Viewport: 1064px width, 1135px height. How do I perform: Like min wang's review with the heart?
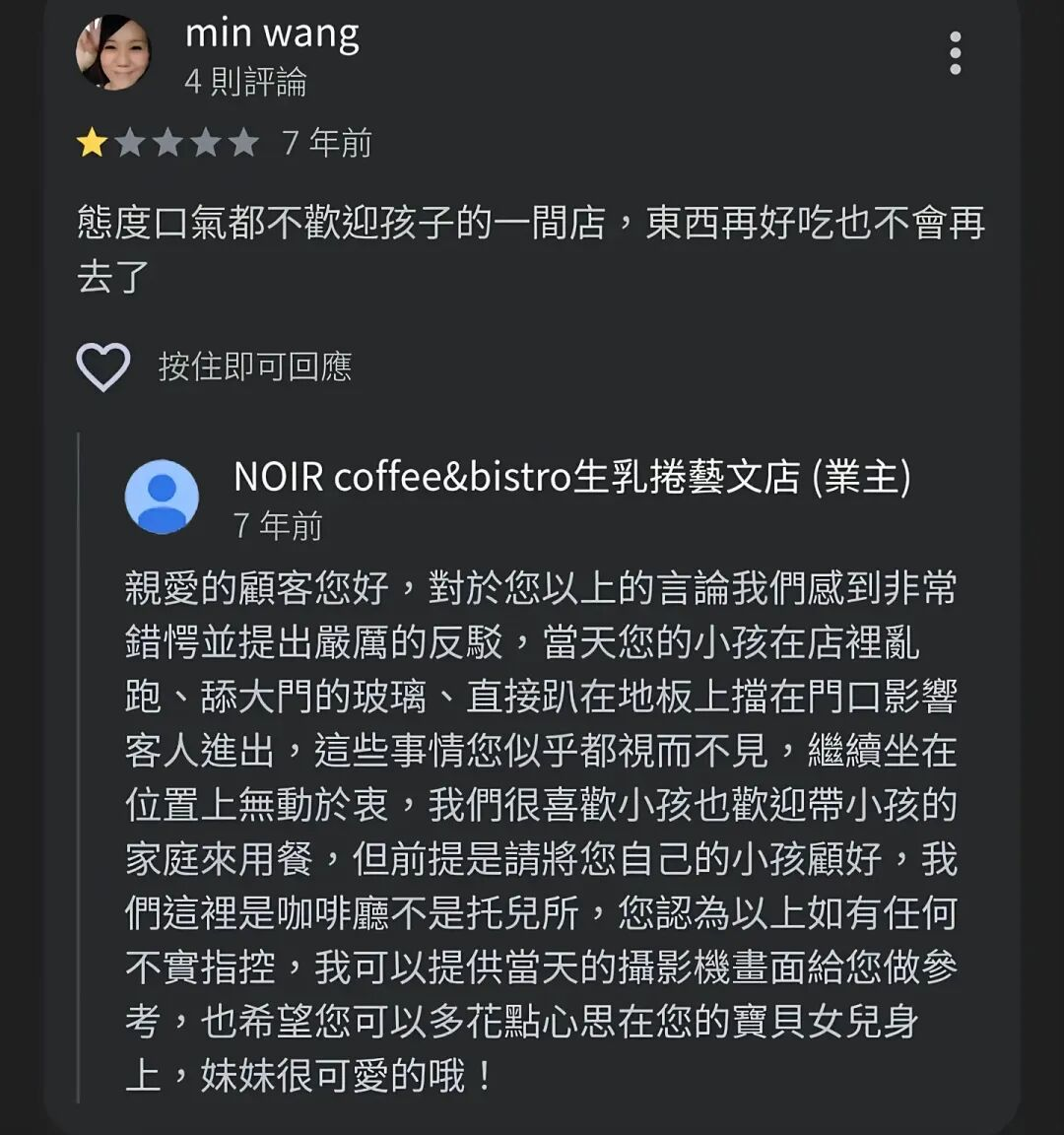click(x=103, y=367)
